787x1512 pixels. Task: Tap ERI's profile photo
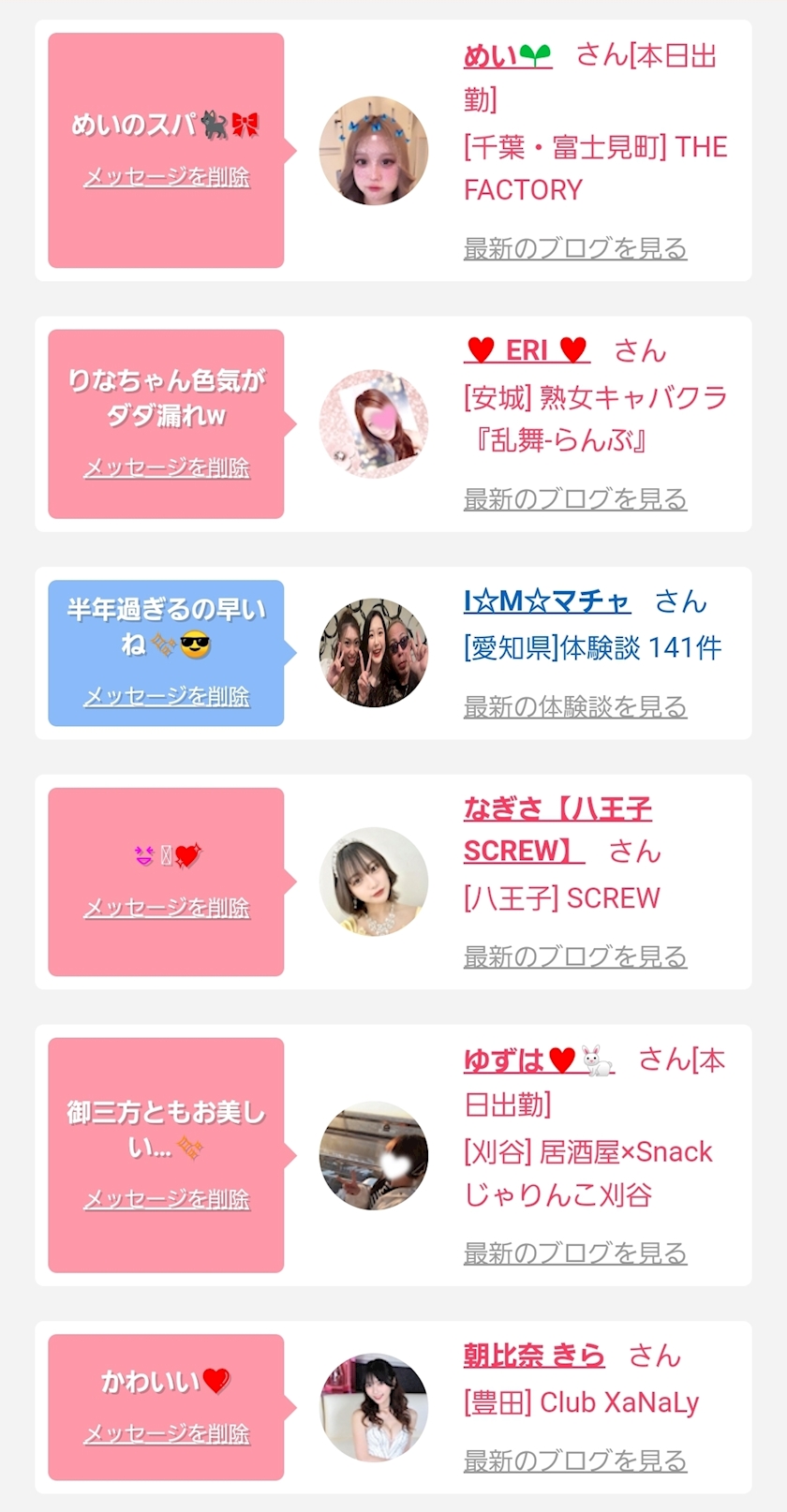pos(374,423)
